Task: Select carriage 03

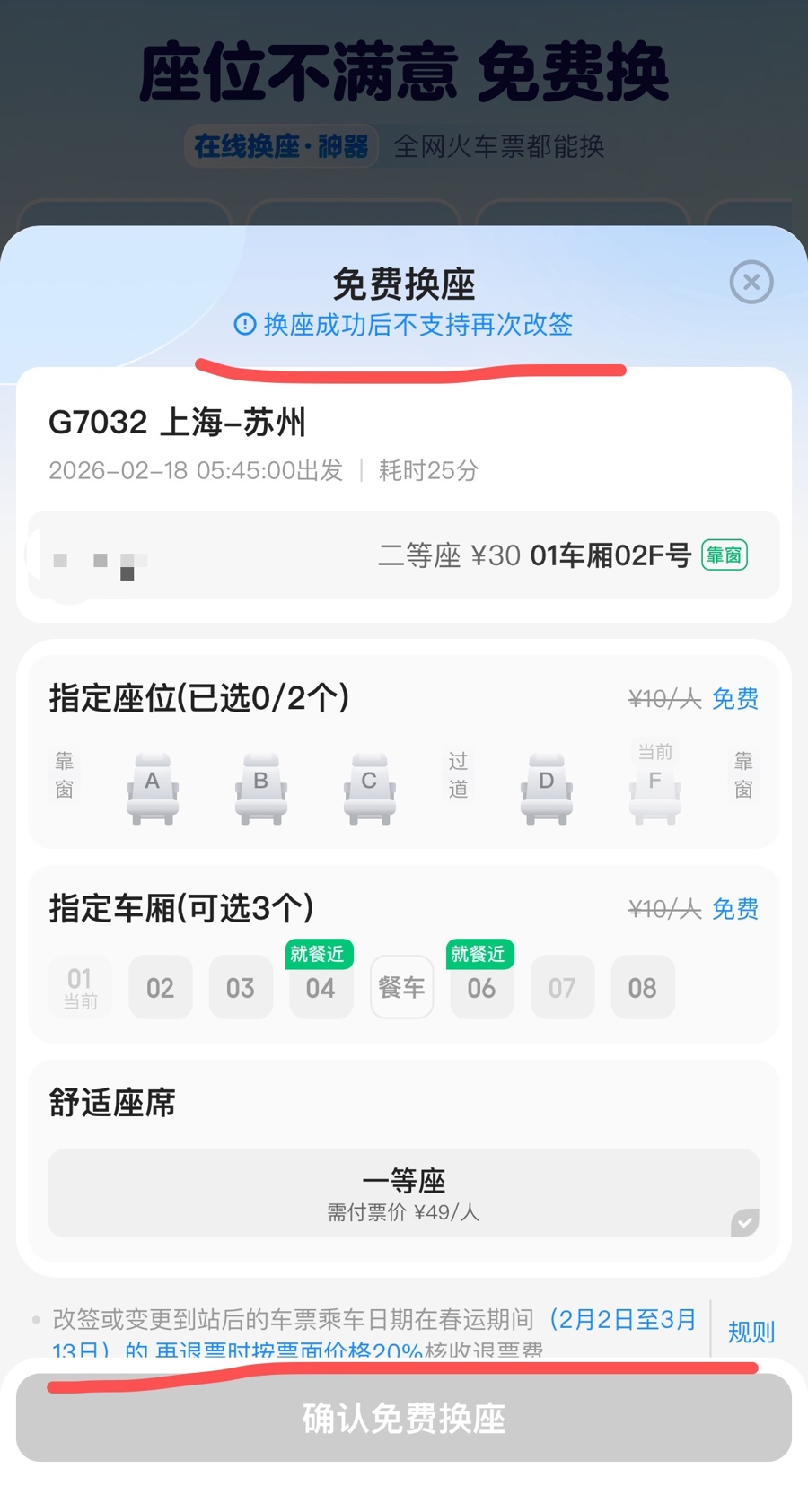Action: pos(241,987)
